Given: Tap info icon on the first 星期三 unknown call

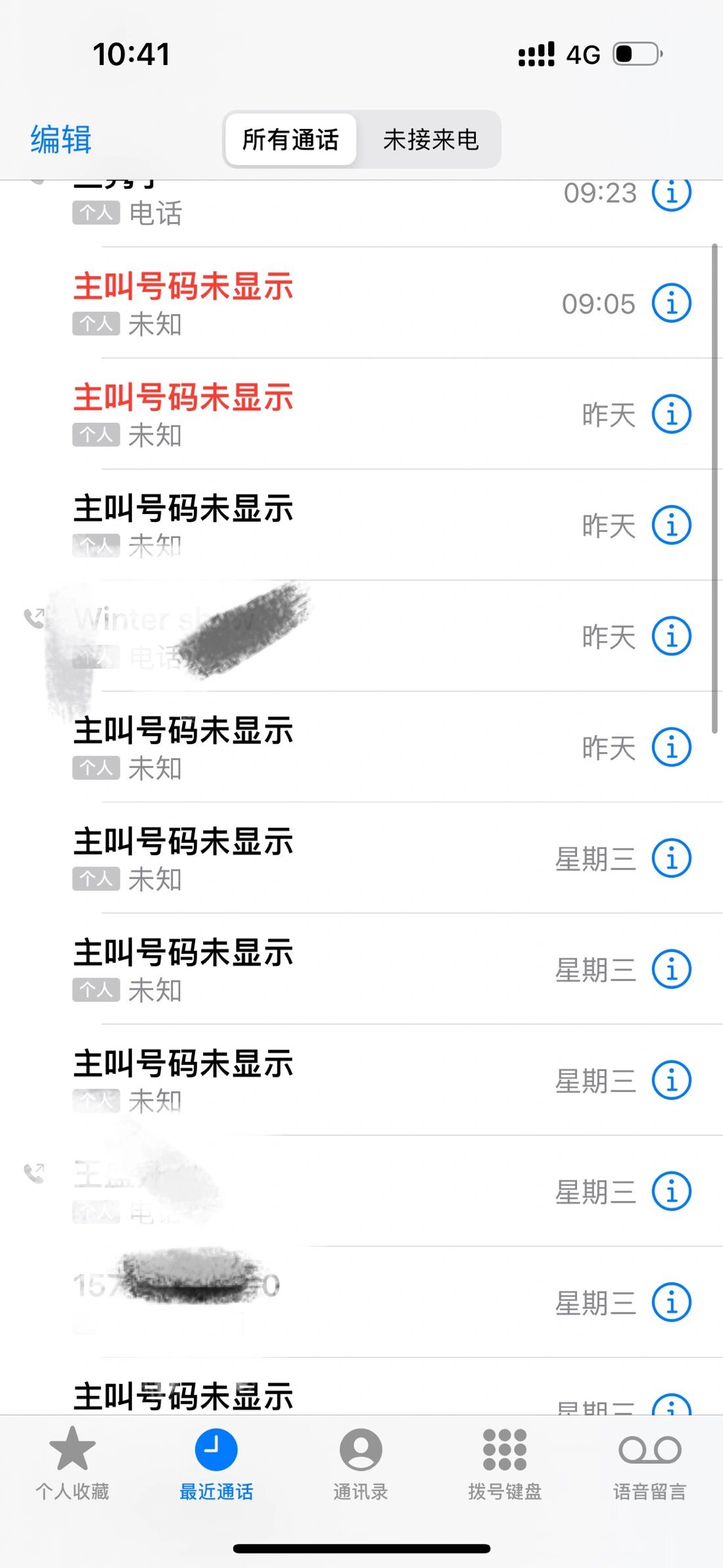Looking at the screenshot, I should click(x=672, y=859).
